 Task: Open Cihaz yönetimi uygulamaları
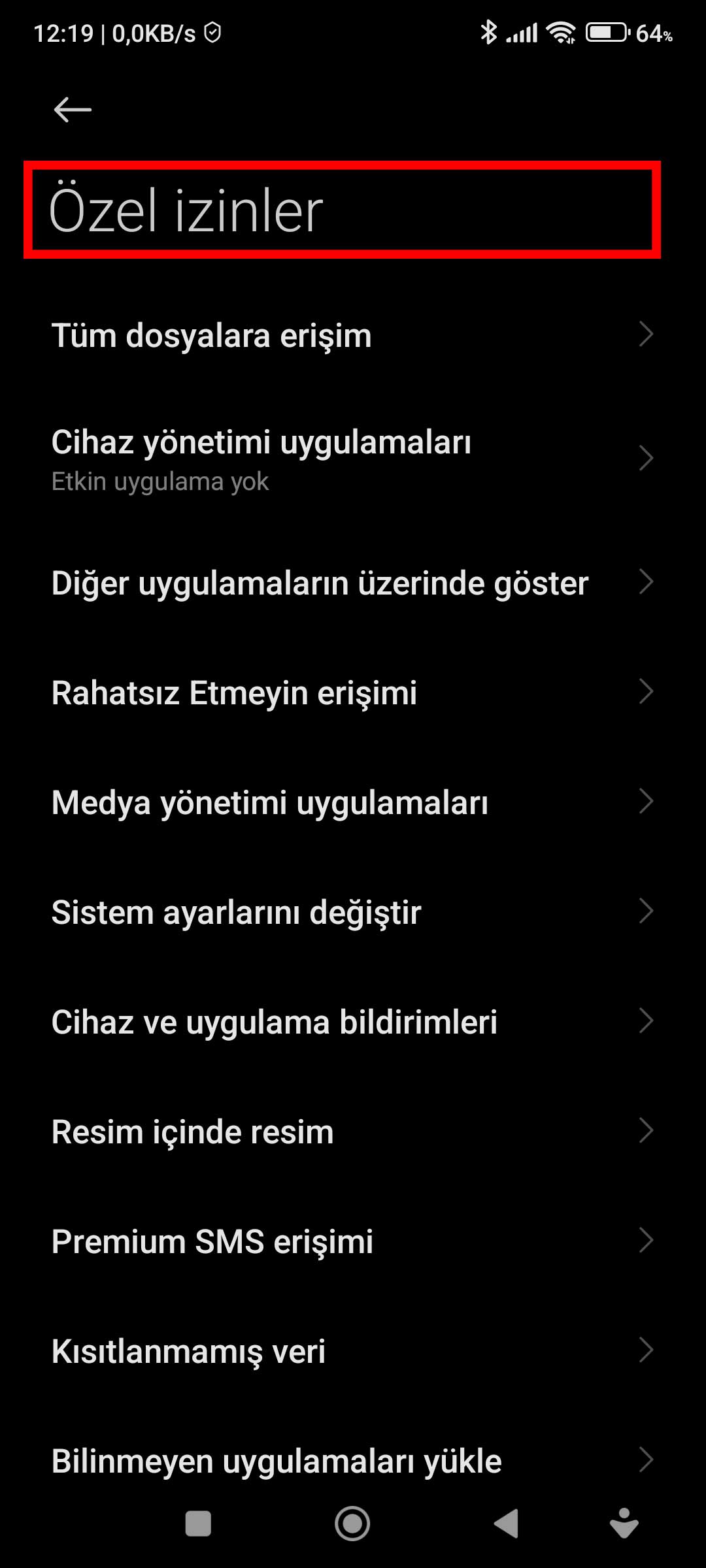click(x=353, y=459)
